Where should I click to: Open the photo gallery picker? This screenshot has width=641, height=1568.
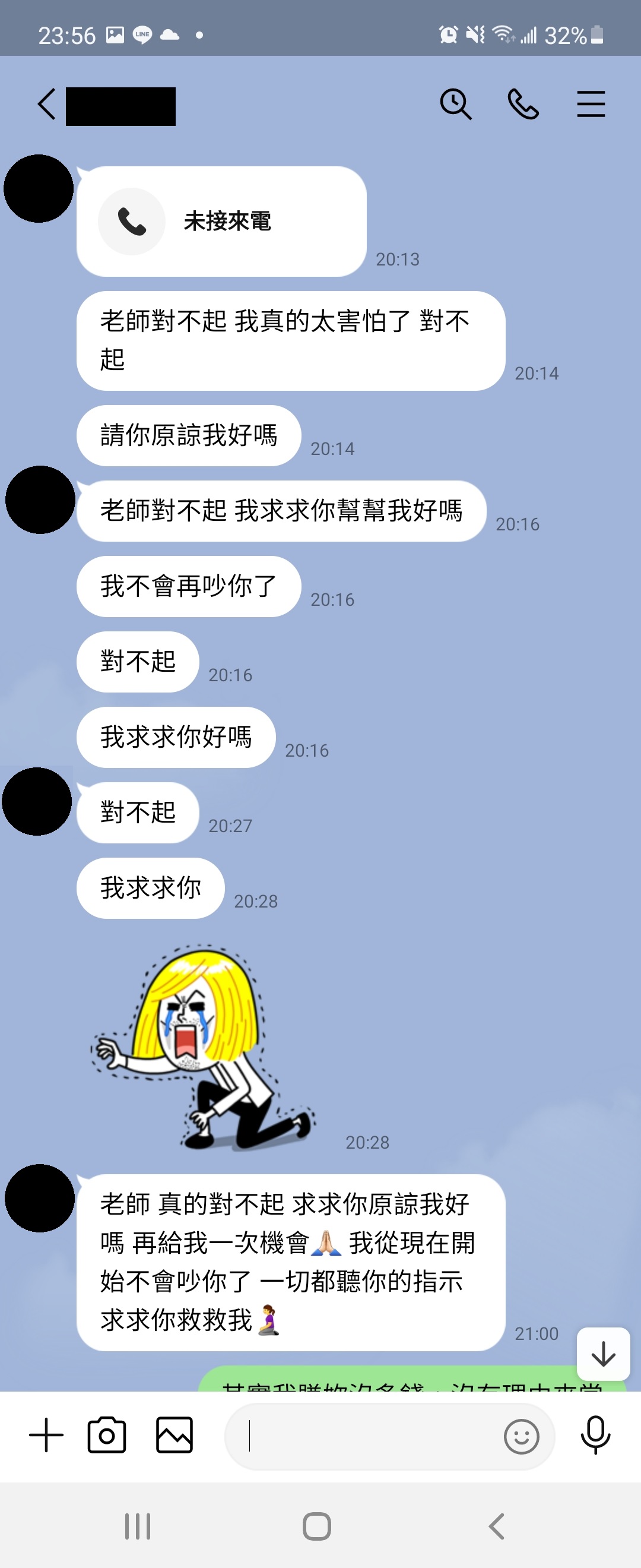[x=174, y=1436]
